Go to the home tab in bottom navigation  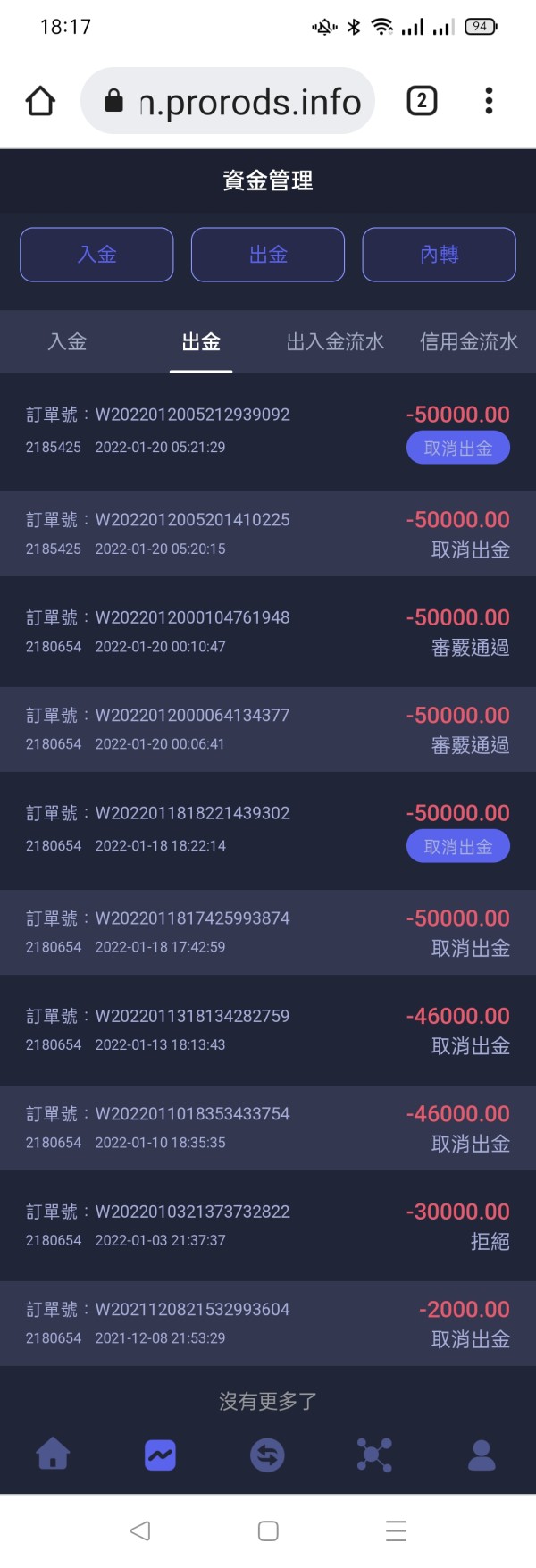(53, 1455)
